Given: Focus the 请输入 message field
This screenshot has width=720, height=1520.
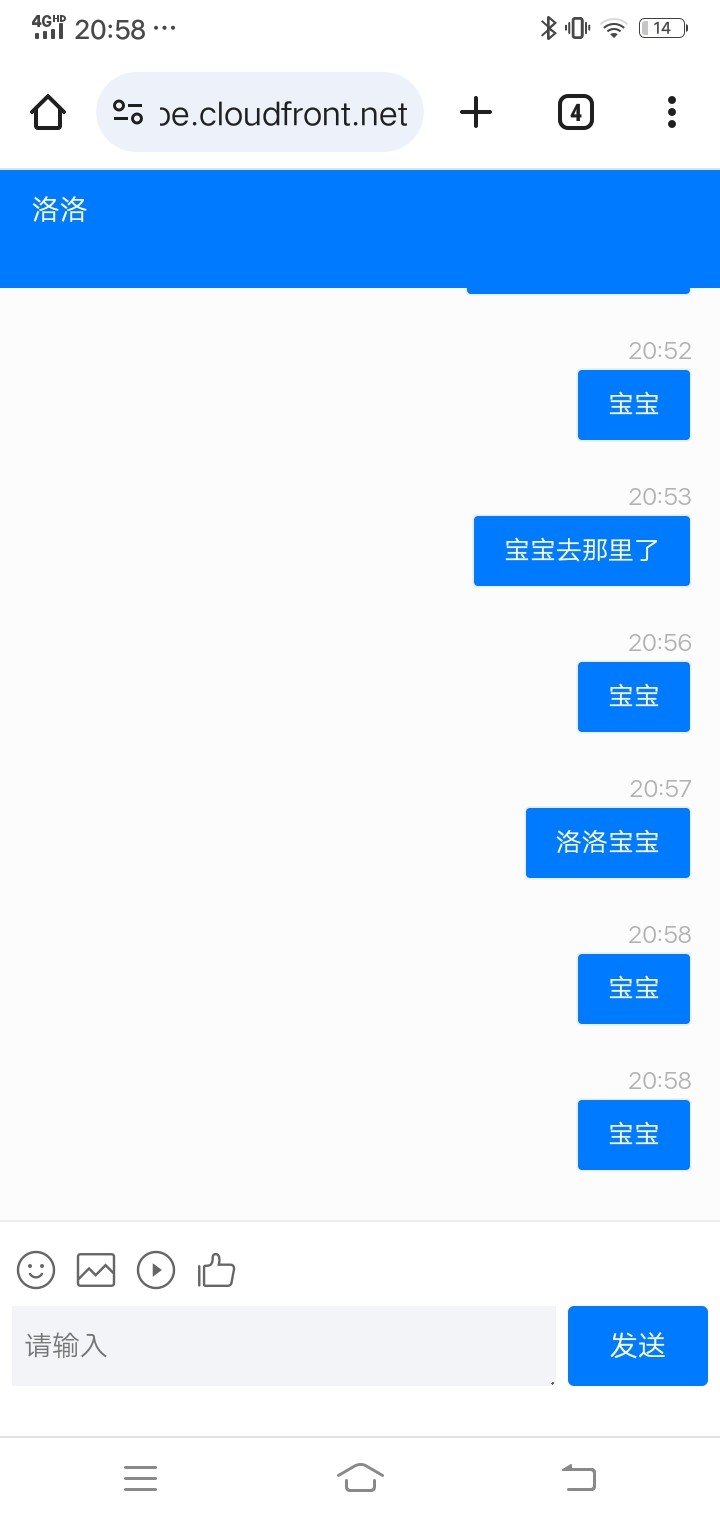Looking at the screenshot, I should 284,1346.
